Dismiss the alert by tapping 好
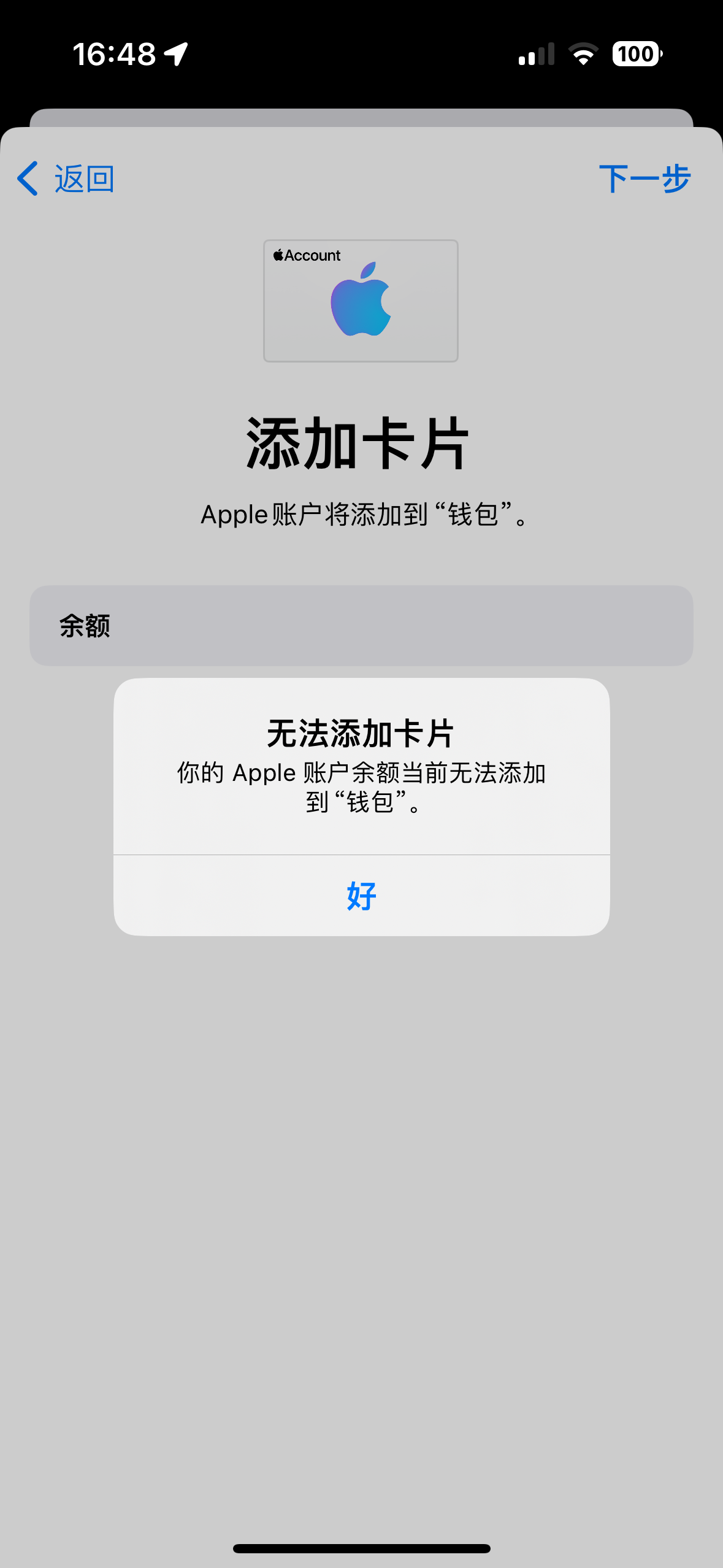This screenshot has height=1568, width=723. click(x=361, y=896)
